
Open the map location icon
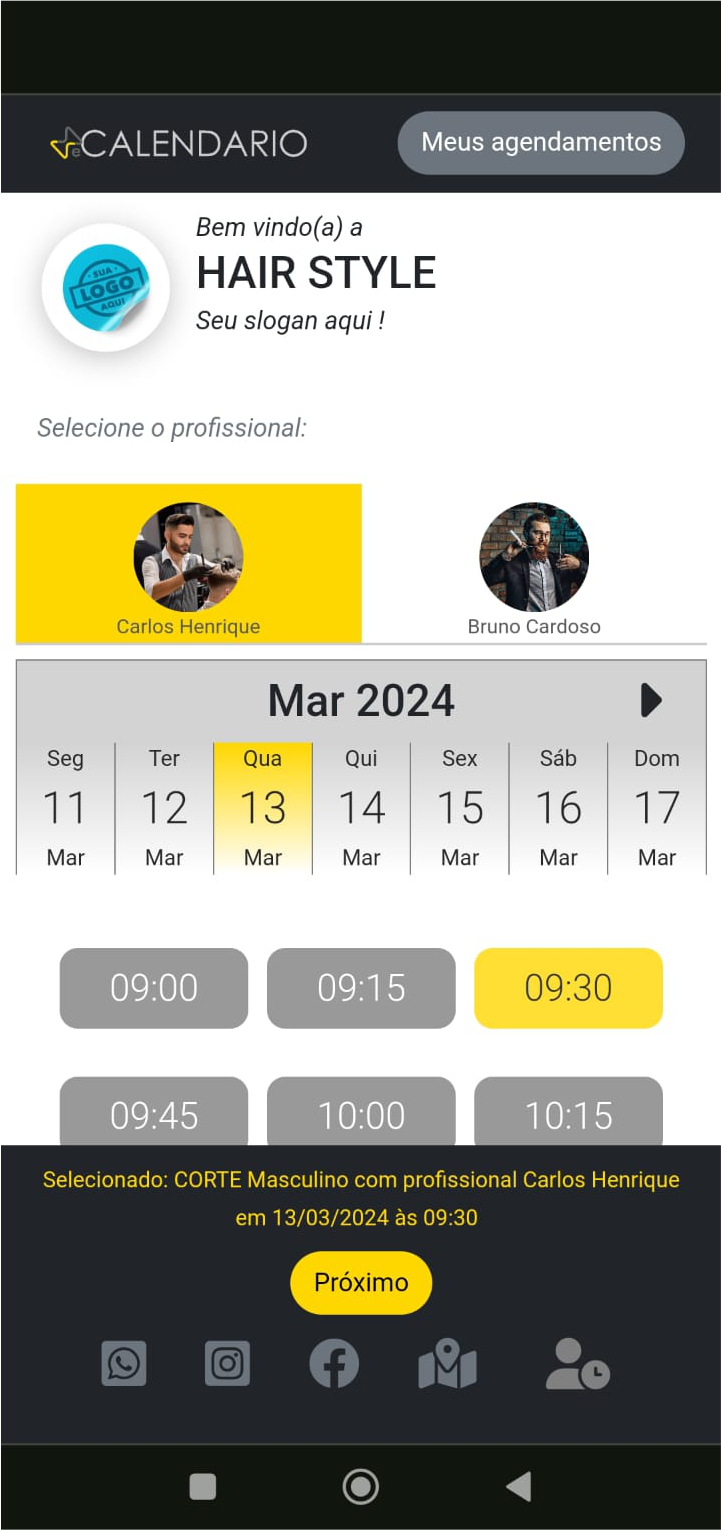pyautogui.click(x=447, y=1364)
